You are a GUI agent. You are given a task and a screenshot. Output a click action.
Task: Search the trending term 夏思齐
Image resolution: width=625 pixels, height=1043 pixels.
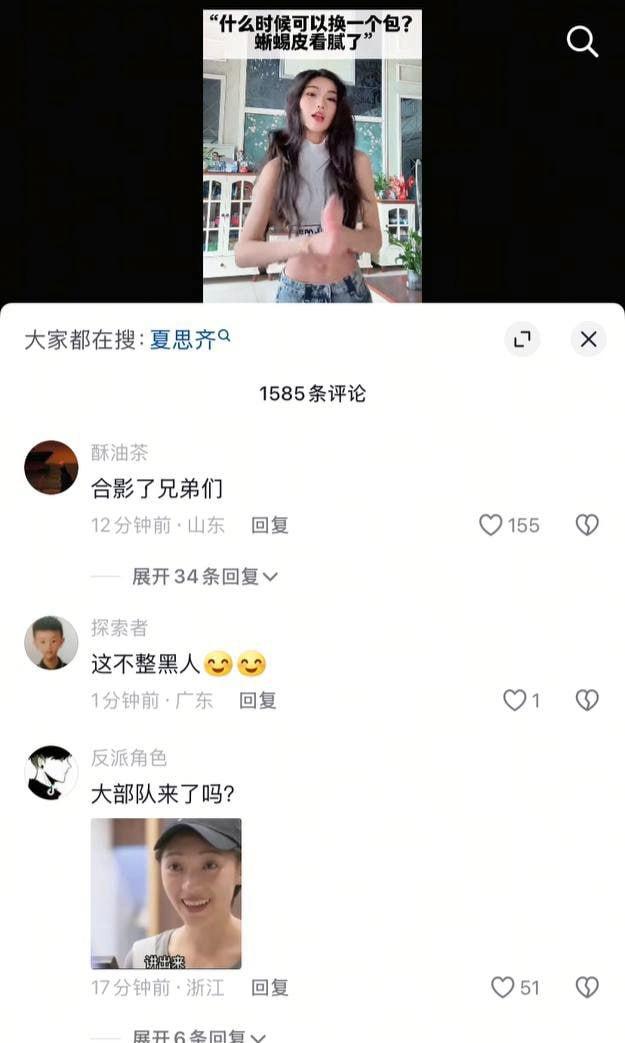(188, 340)
